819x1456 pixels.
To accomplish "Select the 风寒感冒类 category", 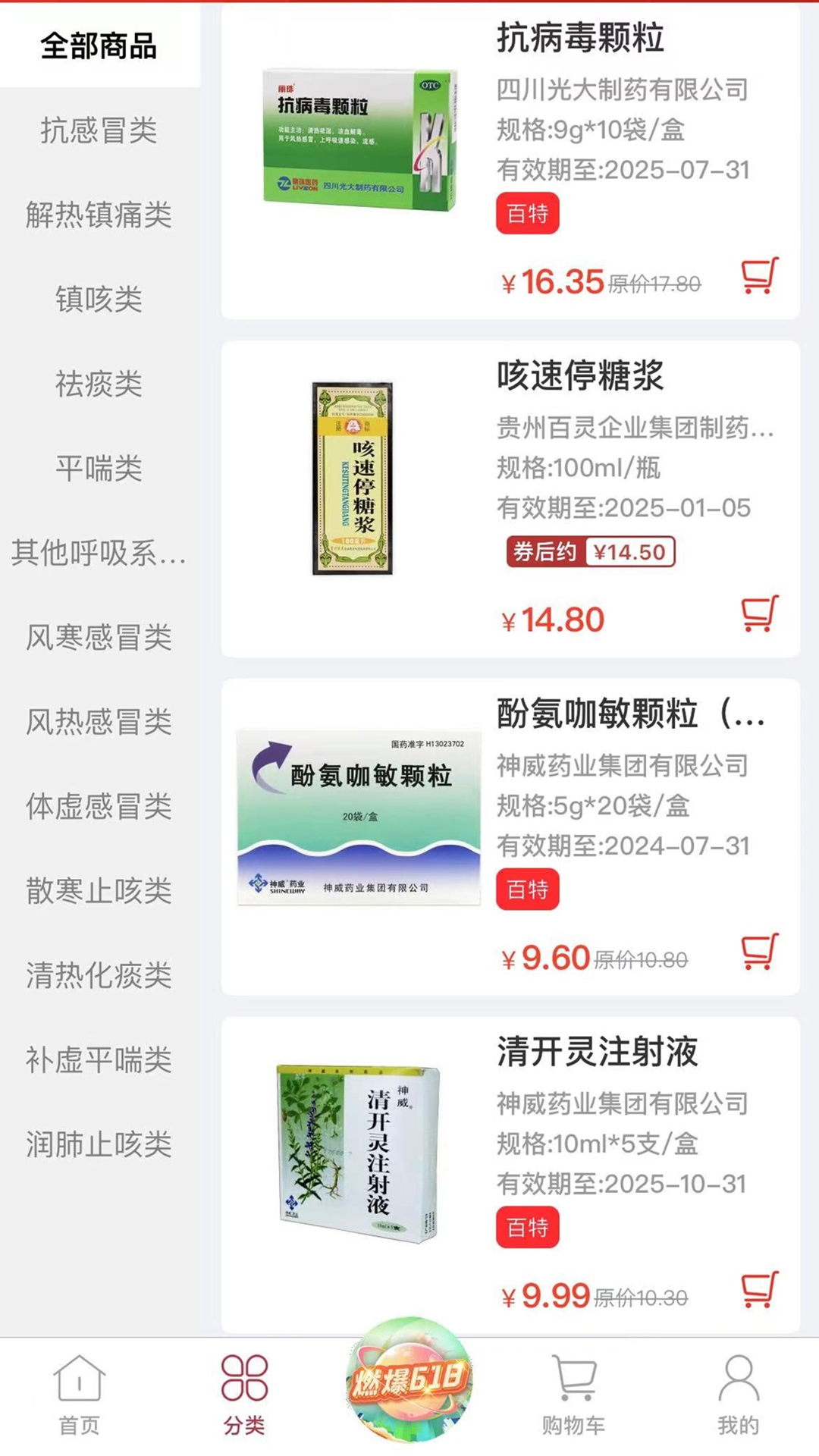I will click(99, 637).
